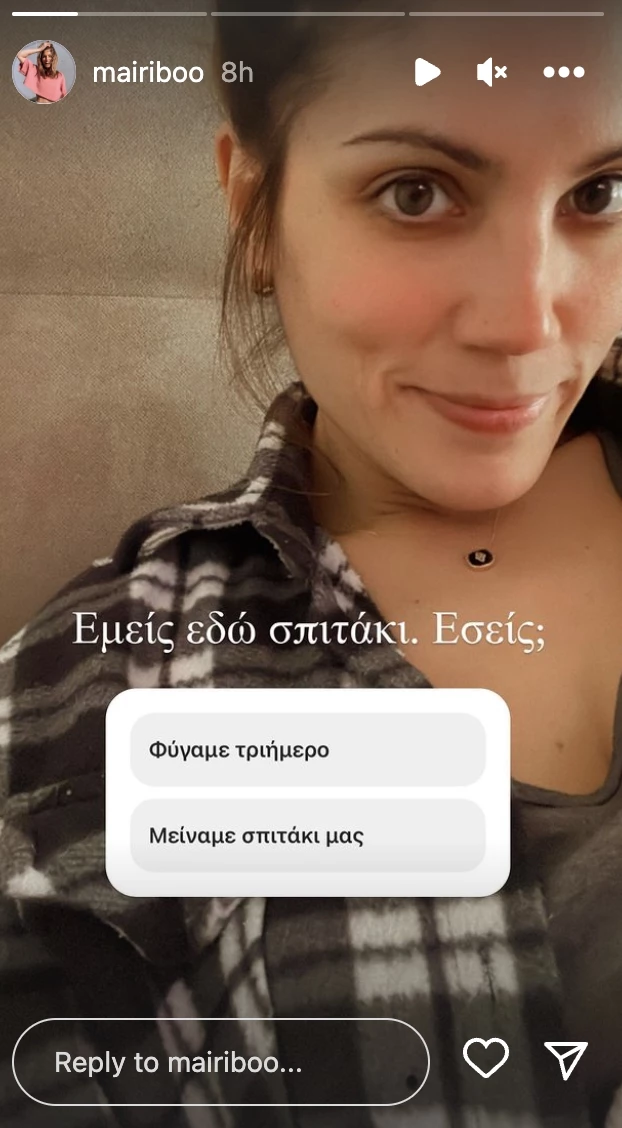Vote for Φύγαμε τριήμερο in poll
Viewport: 622px width, 1128px height.
(307, 749)
